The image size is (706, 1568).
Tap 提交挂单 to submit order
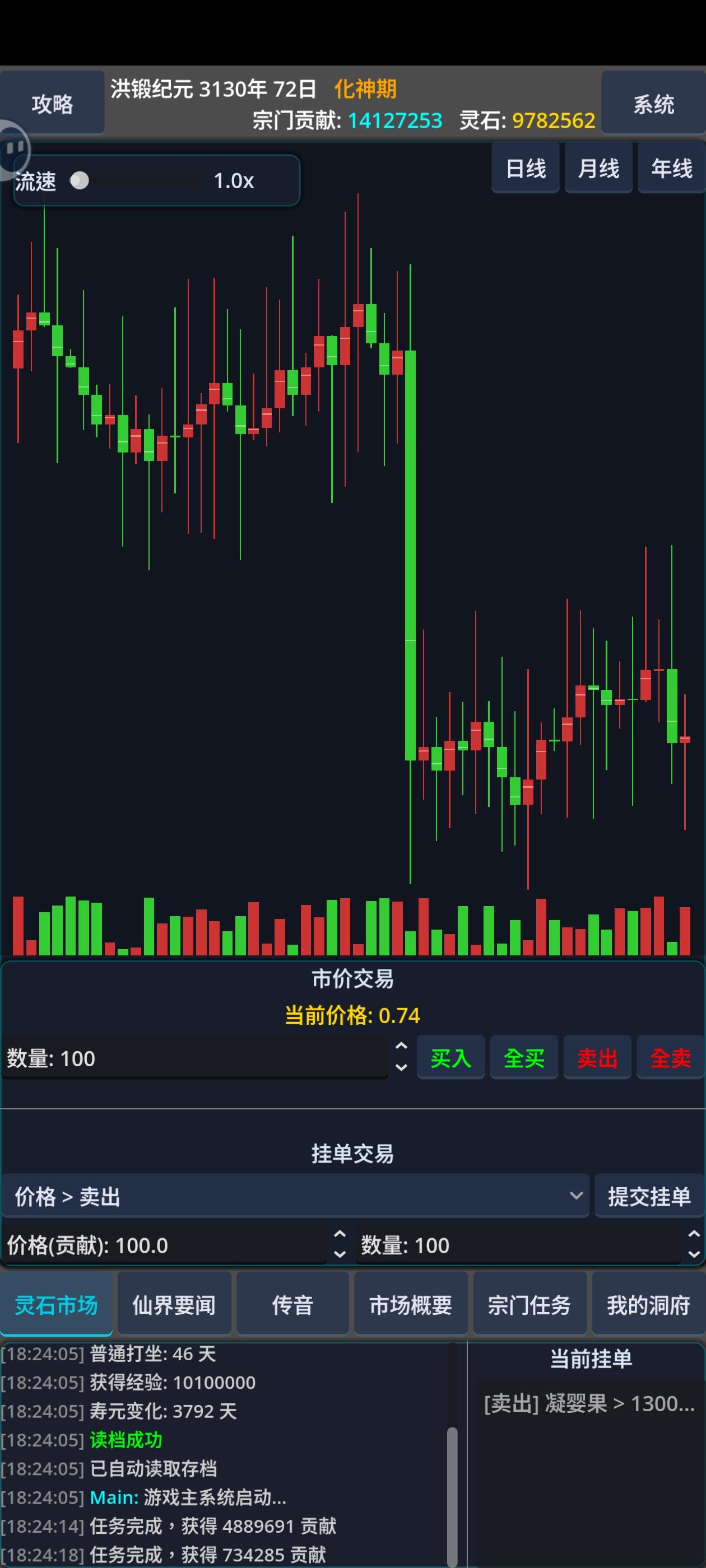(x=649, y=1196)
